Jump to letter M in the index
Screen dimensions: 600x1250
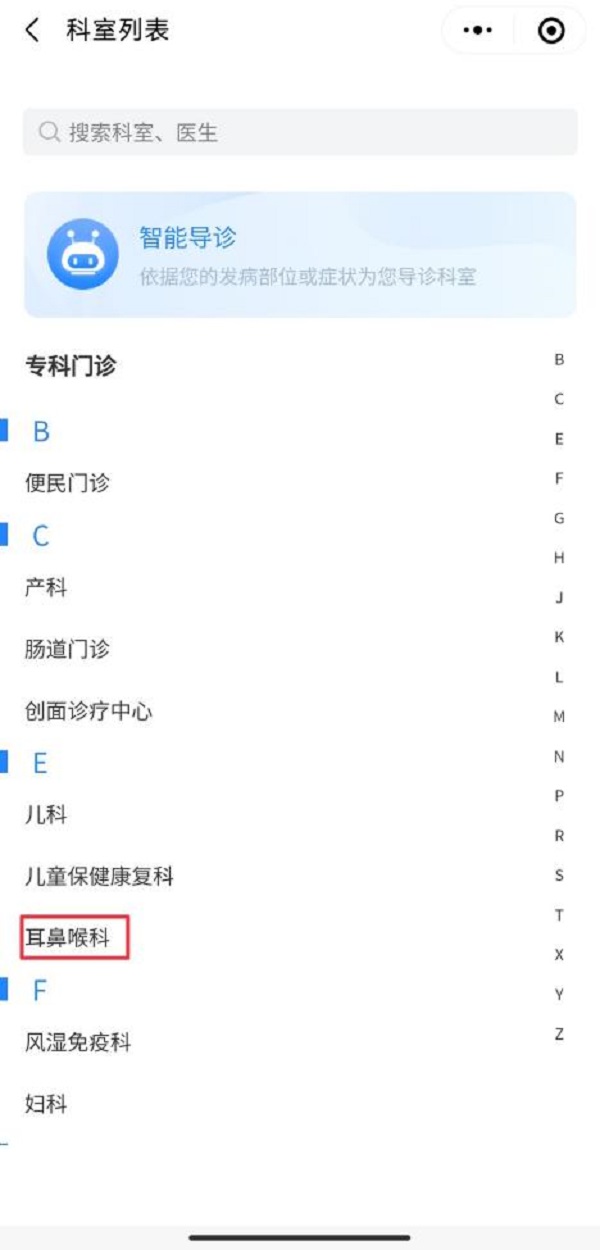click(559, 717)
